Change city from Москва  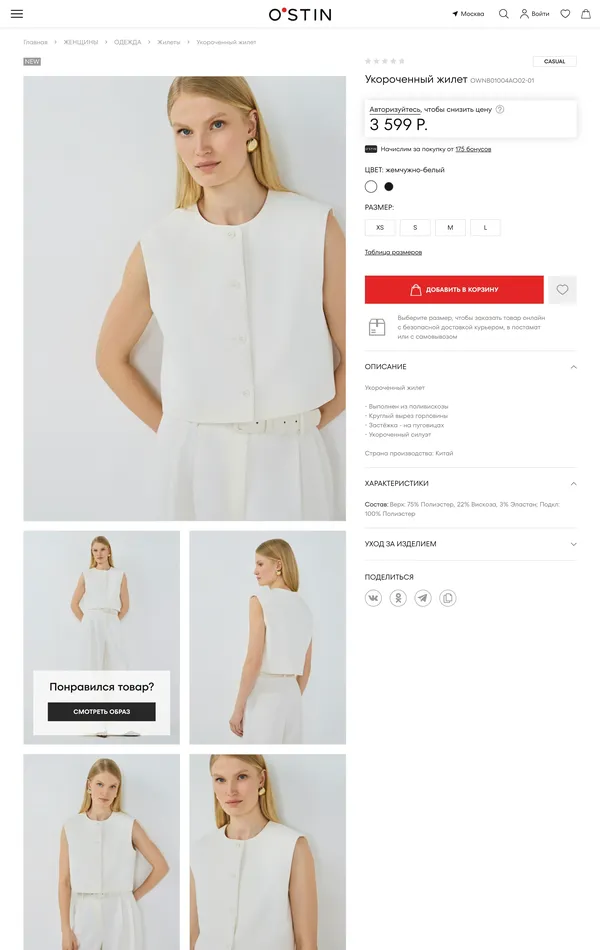coord(468,14)
